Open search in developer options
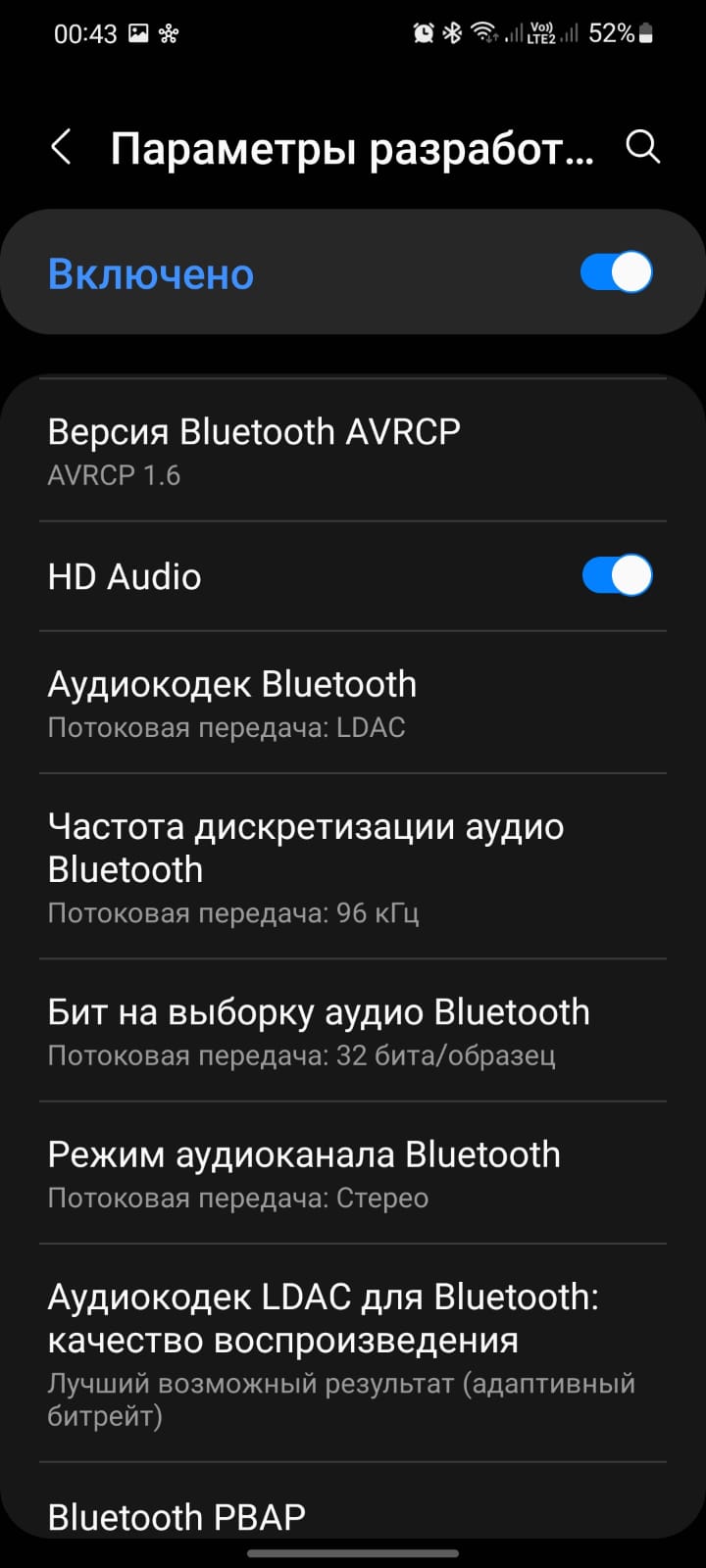 [643, 148]
